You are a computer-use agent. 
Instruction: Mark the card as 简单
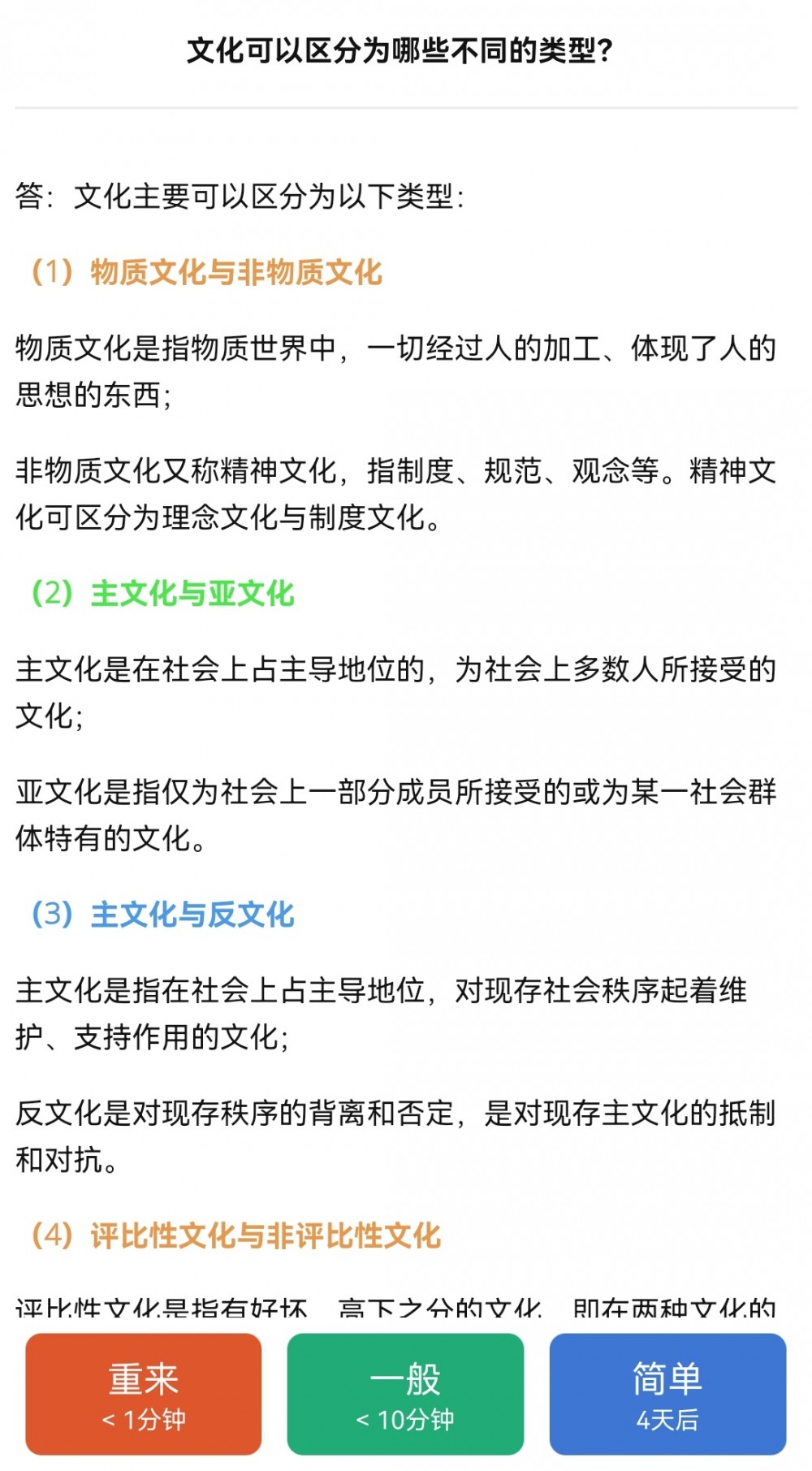coord(667,1394)
